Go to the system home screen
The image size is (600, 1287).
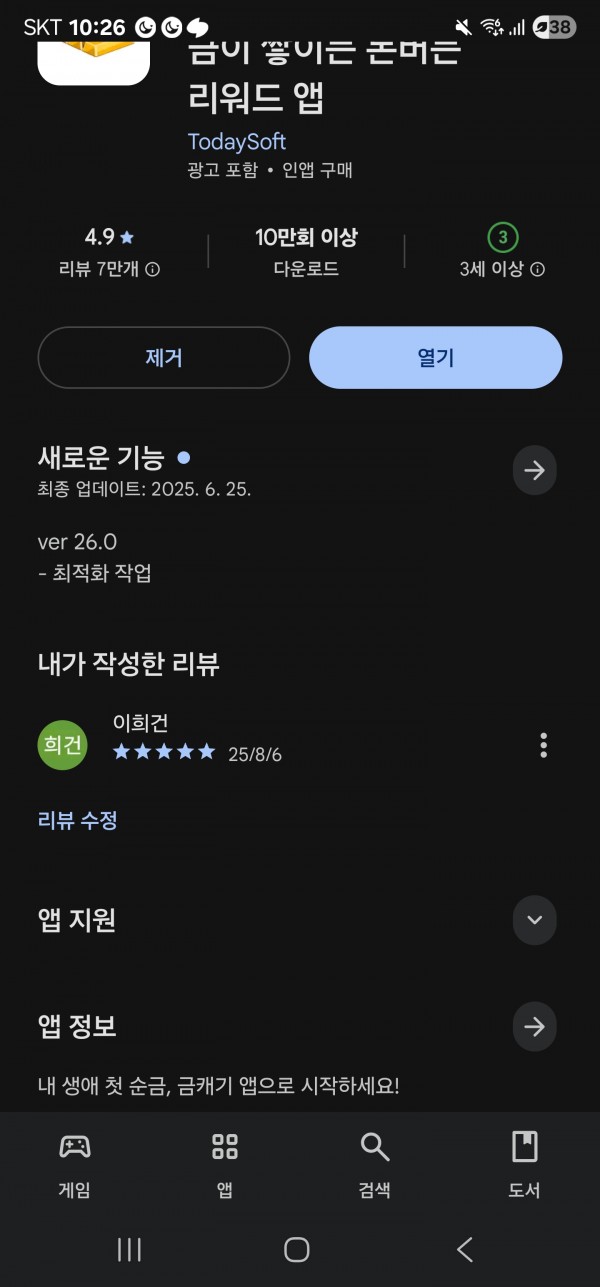pyautogui.click(x=297, y=1248)
